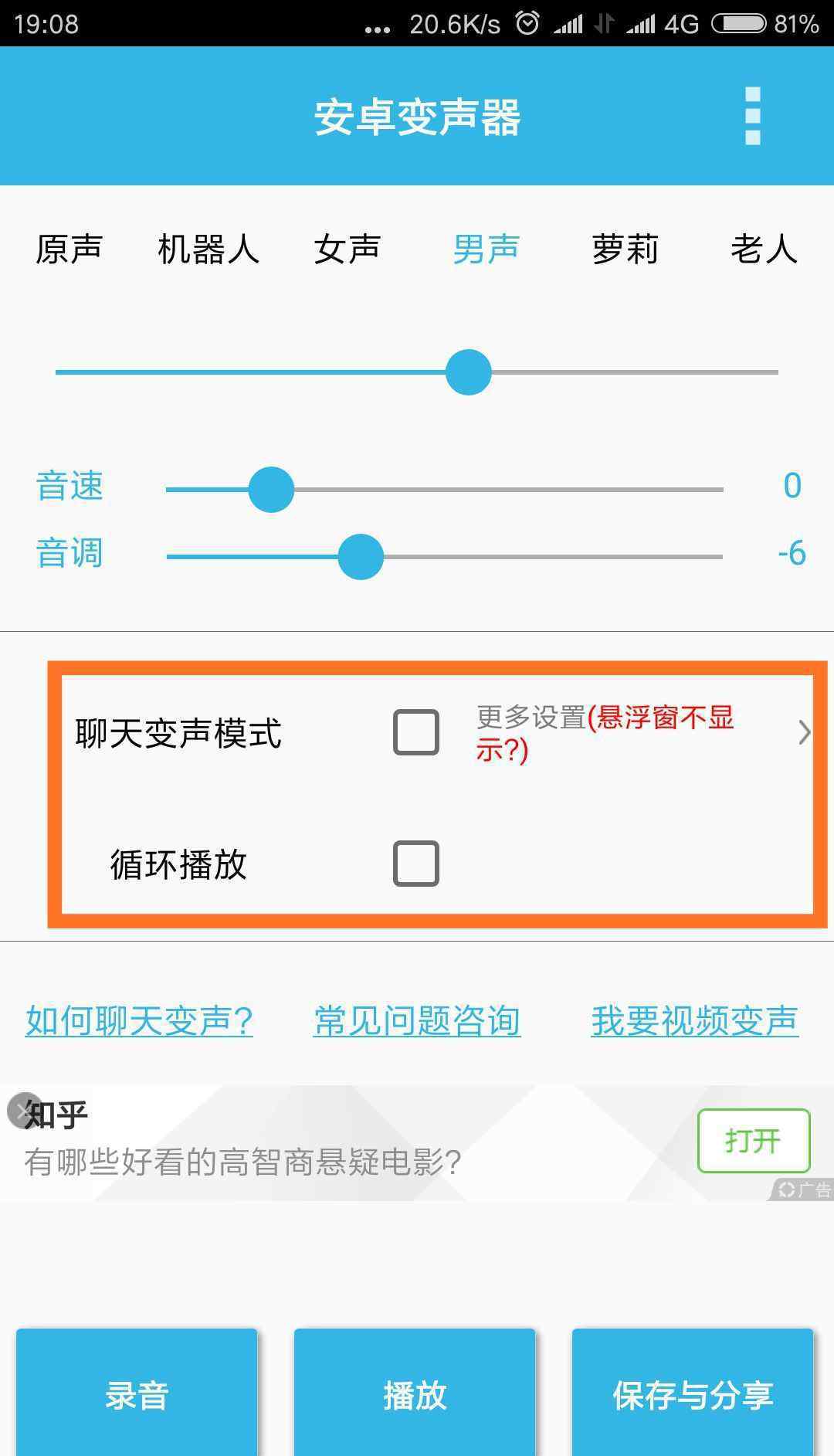Tap the 音速 speed slider
The width and height of the screenshot is (834, 1456).
point(444,490)
